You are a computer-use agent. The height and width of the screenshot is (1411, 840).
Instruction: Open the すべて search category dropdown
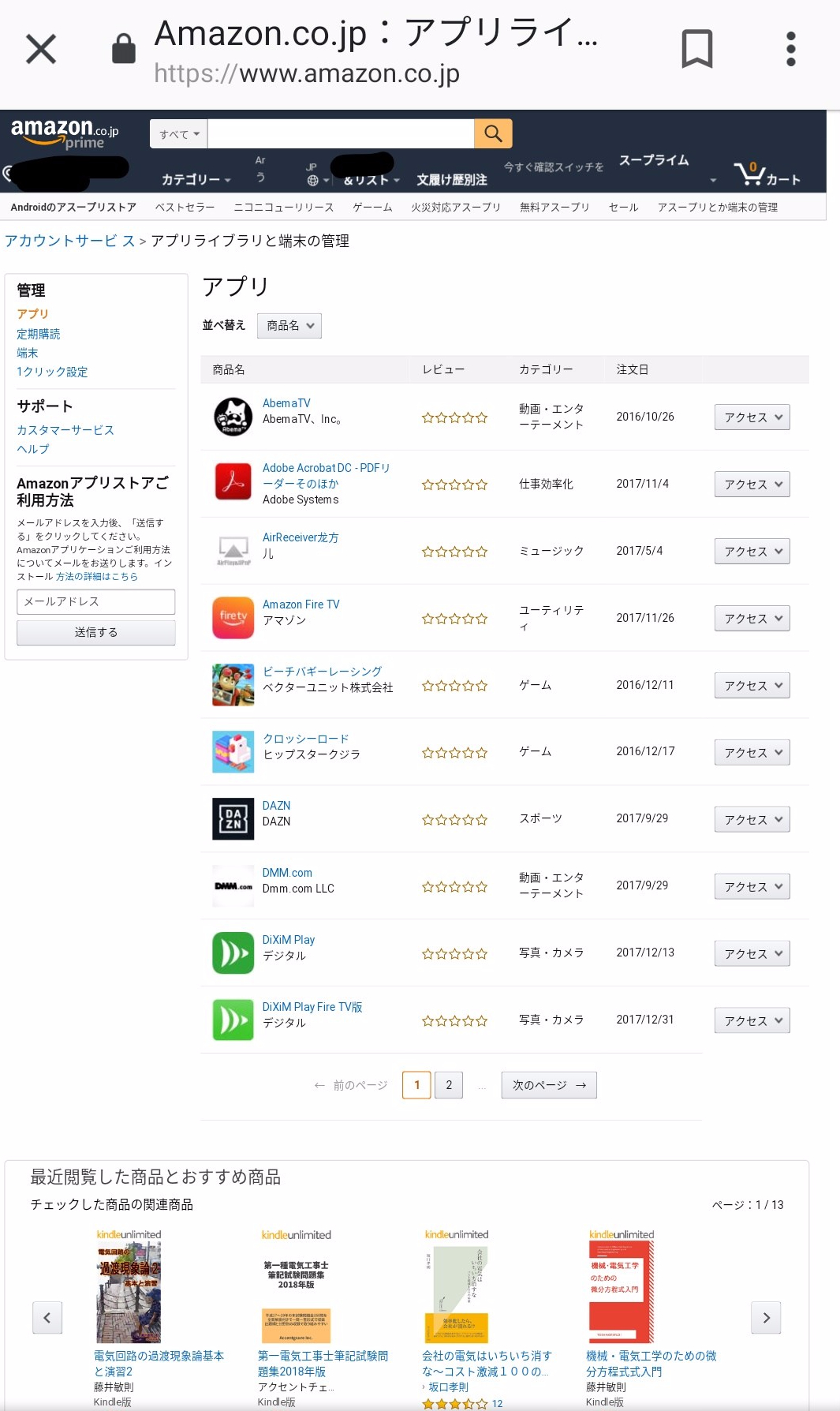coord(177,133)
